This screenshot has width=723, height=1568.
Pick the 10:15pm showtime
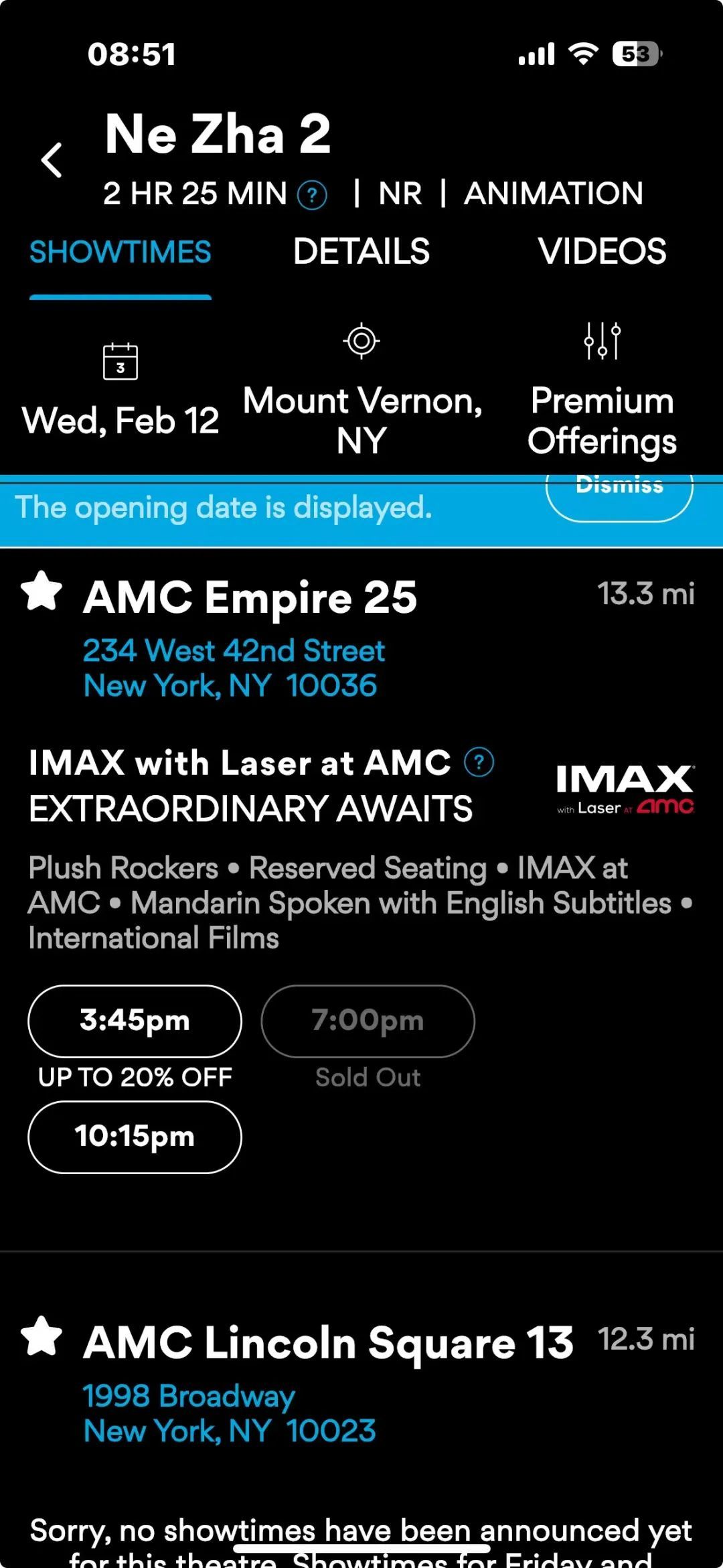tap(135, 1137)
